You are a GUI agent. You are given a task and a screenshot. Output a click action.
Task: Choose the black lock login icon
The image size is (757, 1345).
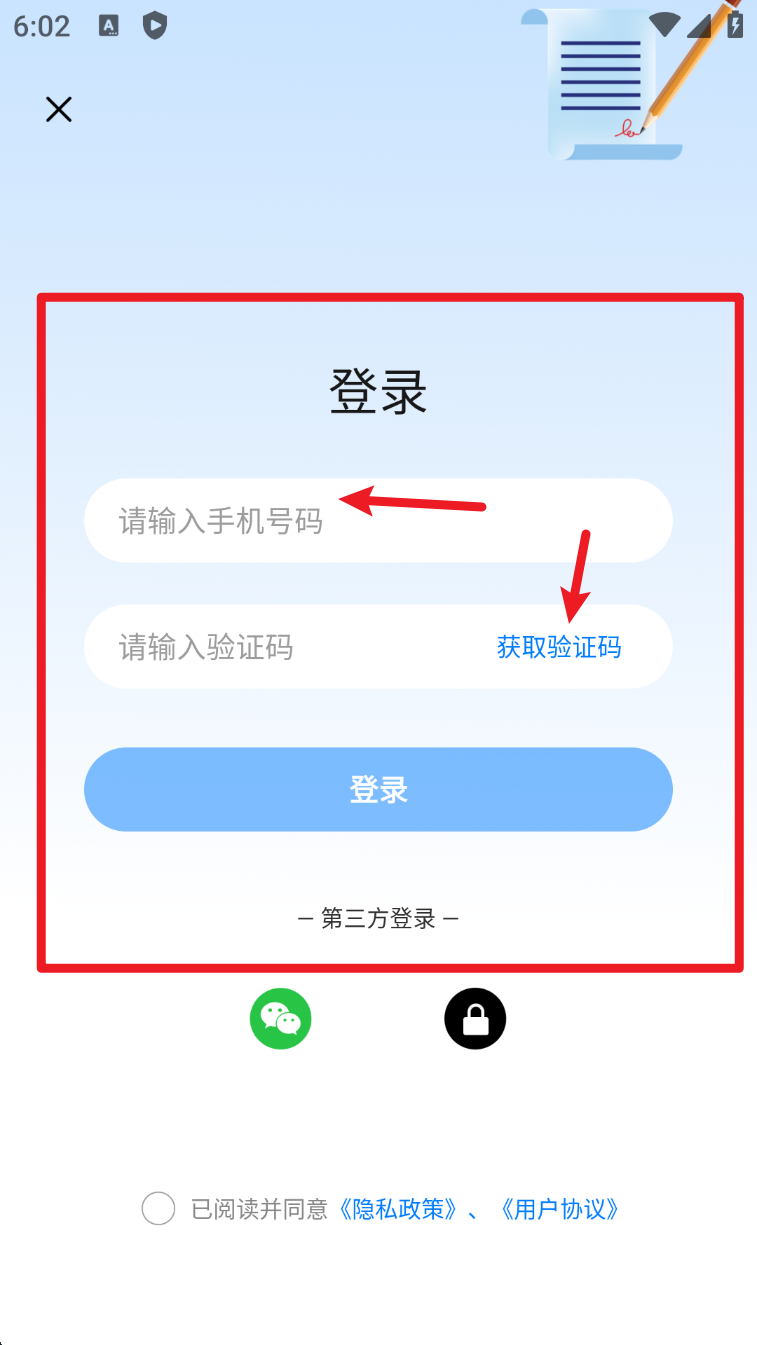(475, 1019)
